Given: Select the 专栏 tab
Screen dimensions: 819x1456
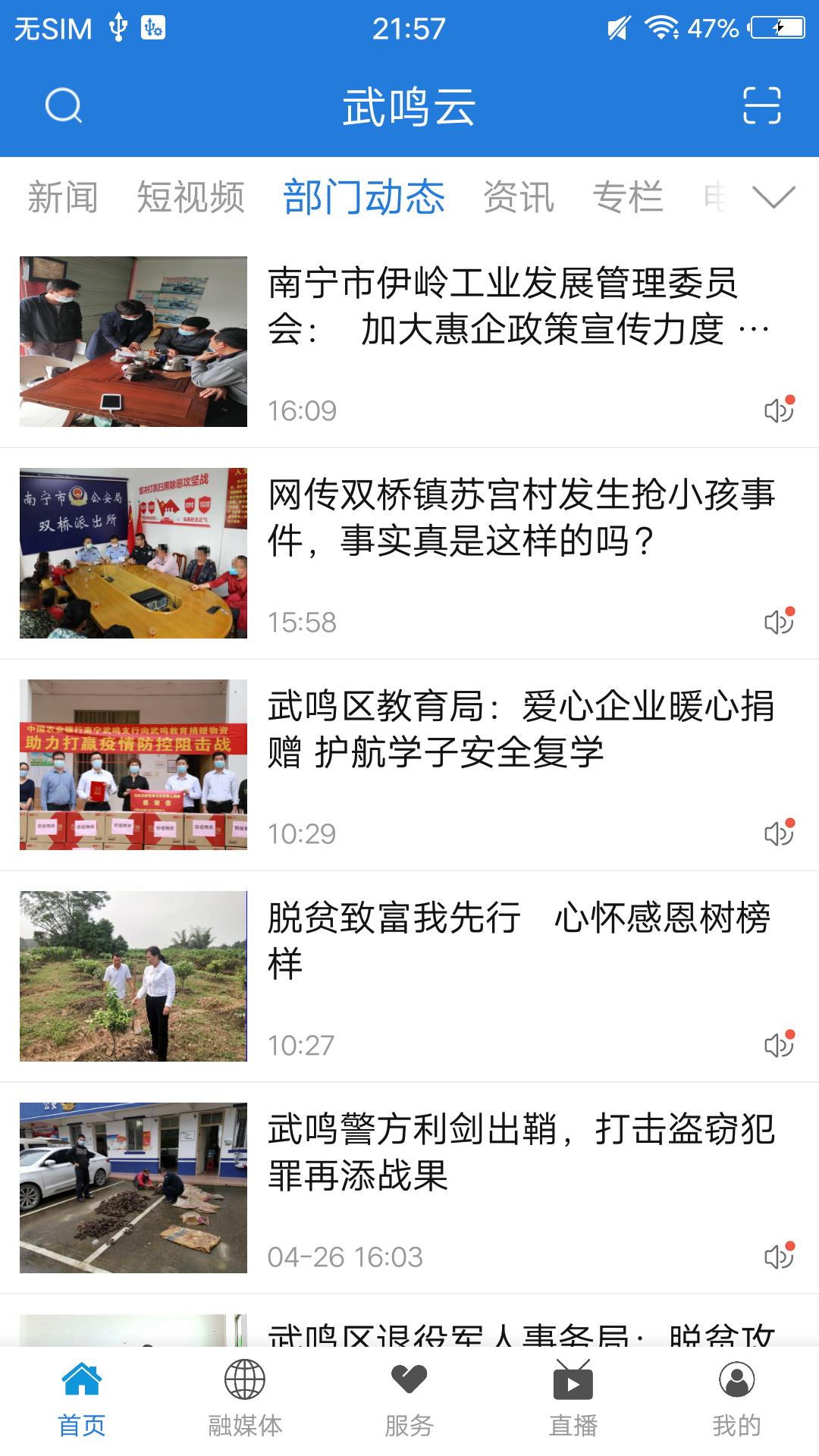Looking at the screenshot, I should coord(629,197).
